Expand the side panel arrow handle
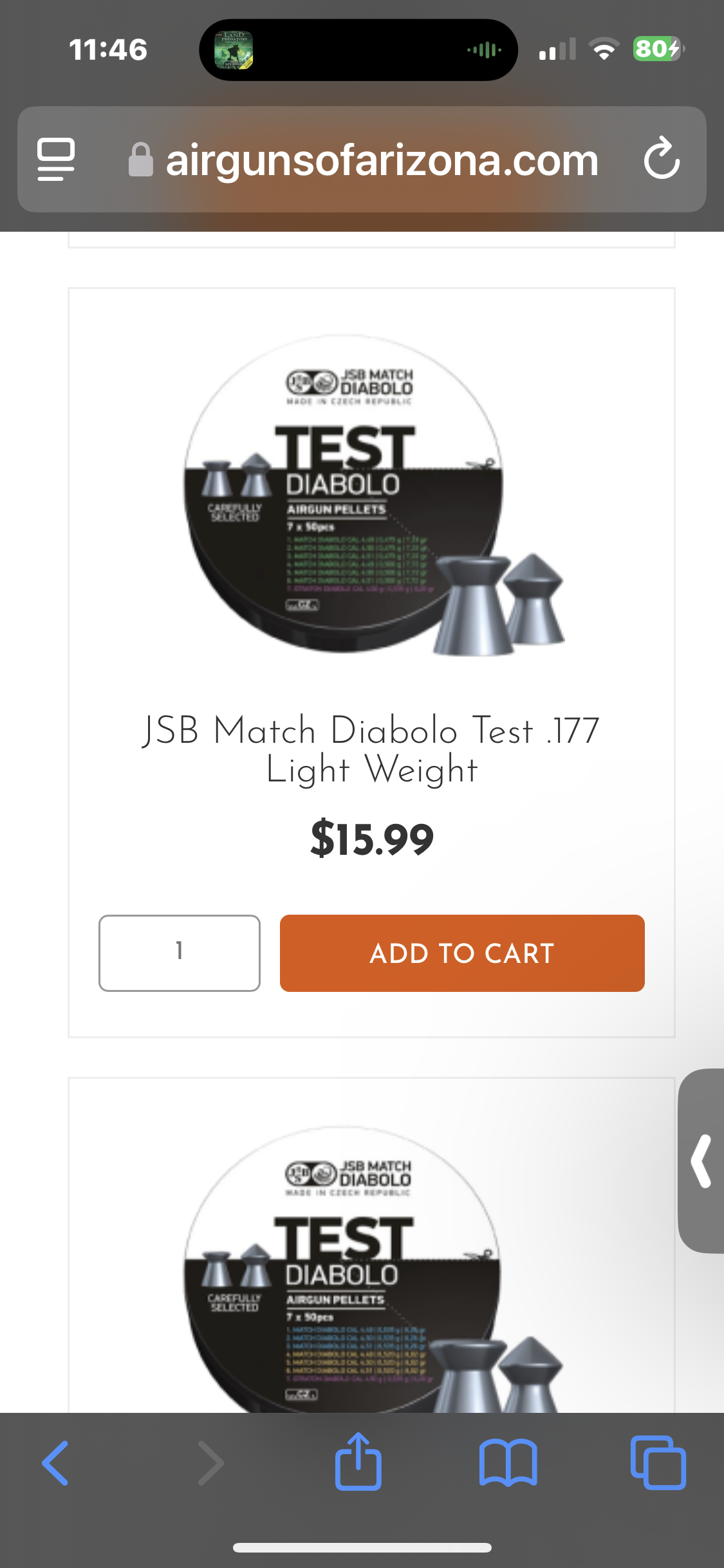This screenshot has height=1568, width=724. click(x=701, y=1161)
